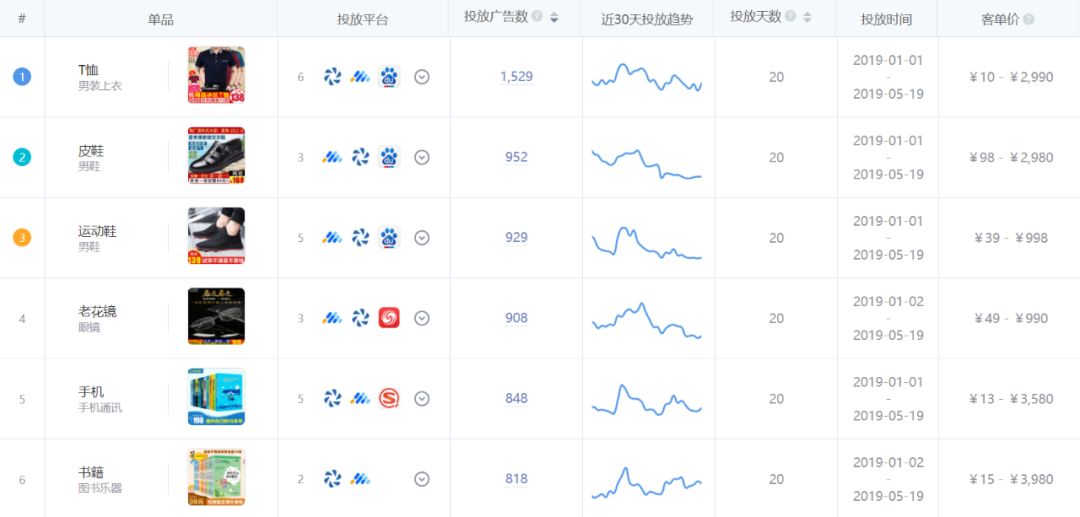
Task: Expand platform list for 老花镜 row
Action: coord(422,318)
